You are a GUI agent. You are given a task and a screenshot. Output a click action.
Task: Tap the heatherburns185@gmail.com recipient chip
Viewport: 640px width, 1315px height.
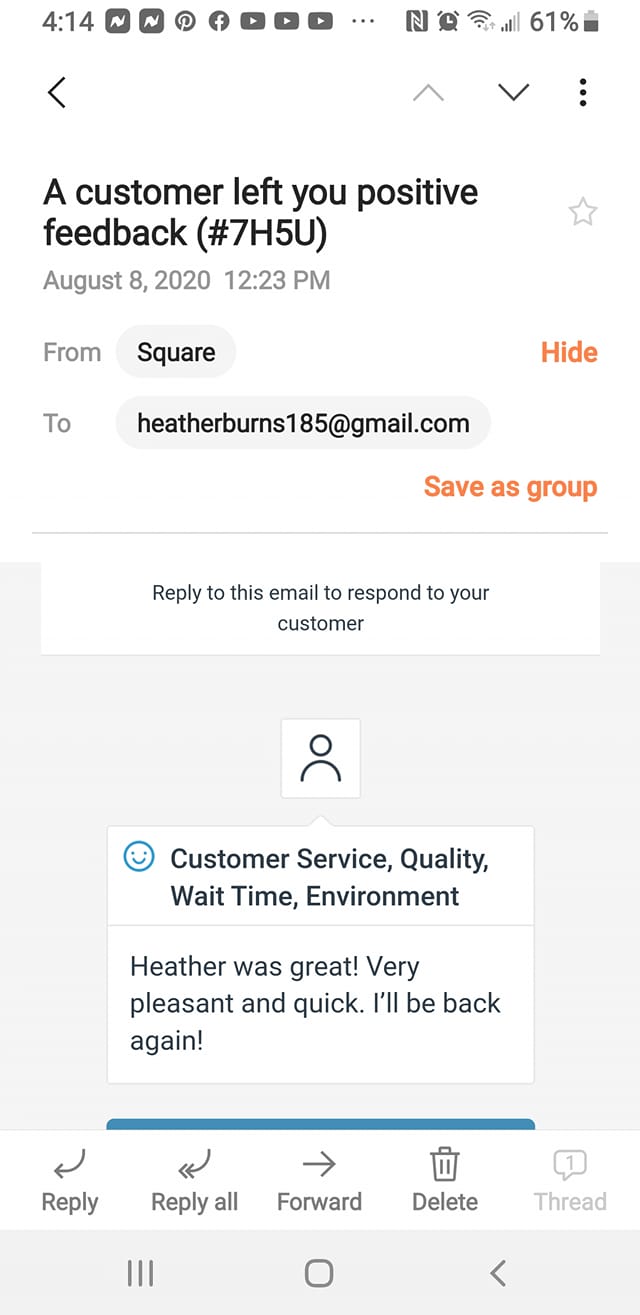(x=303, y=423)
